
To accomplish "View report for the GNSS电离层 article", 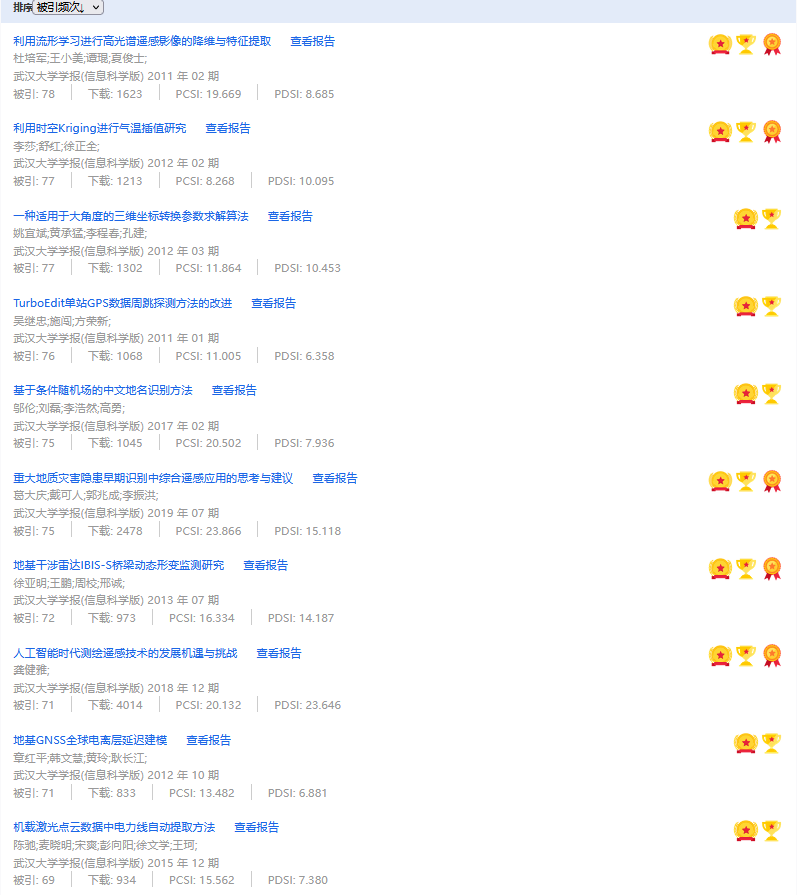I will pyautogui.click(x=209, y=740).
